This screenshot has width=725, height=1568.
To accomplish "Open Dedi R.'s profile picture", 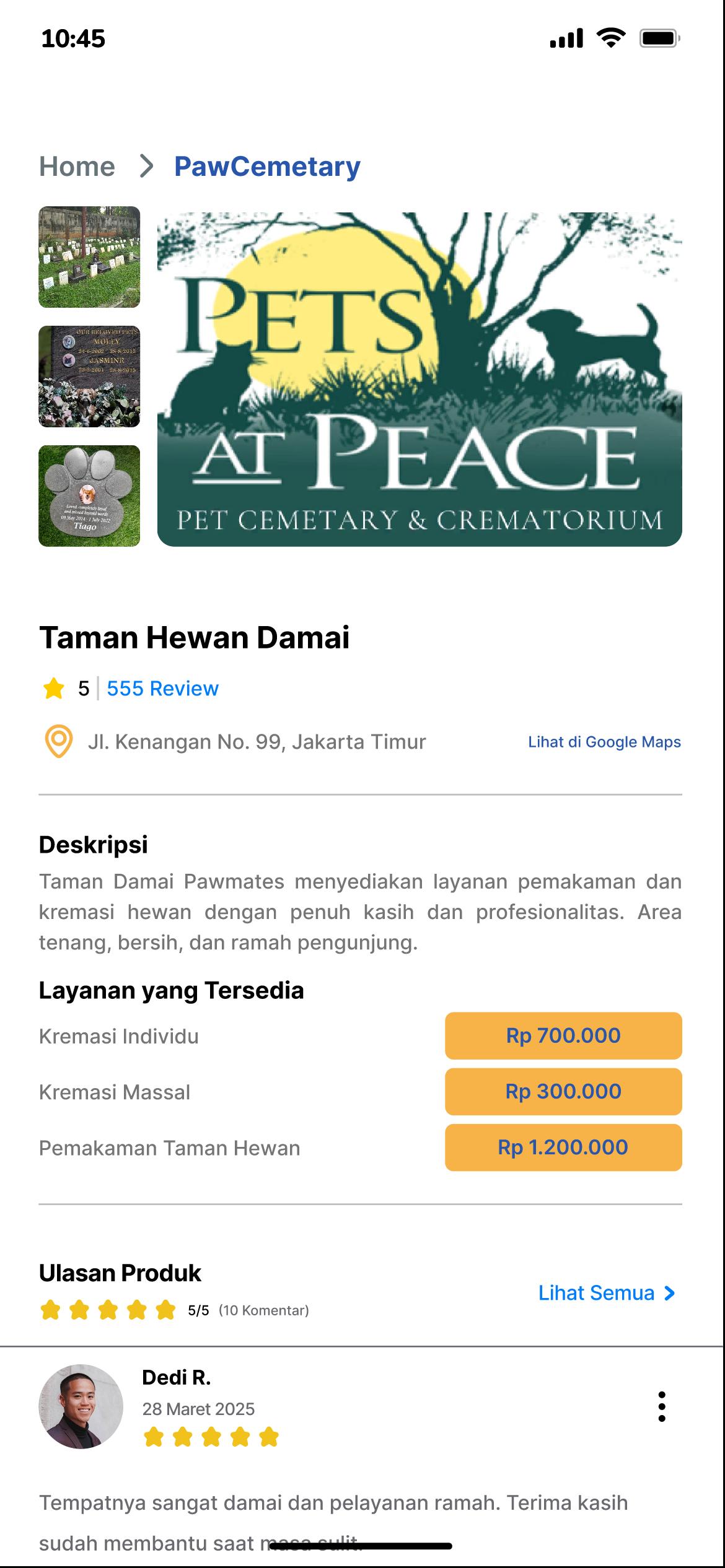I will click(81, 1406).
